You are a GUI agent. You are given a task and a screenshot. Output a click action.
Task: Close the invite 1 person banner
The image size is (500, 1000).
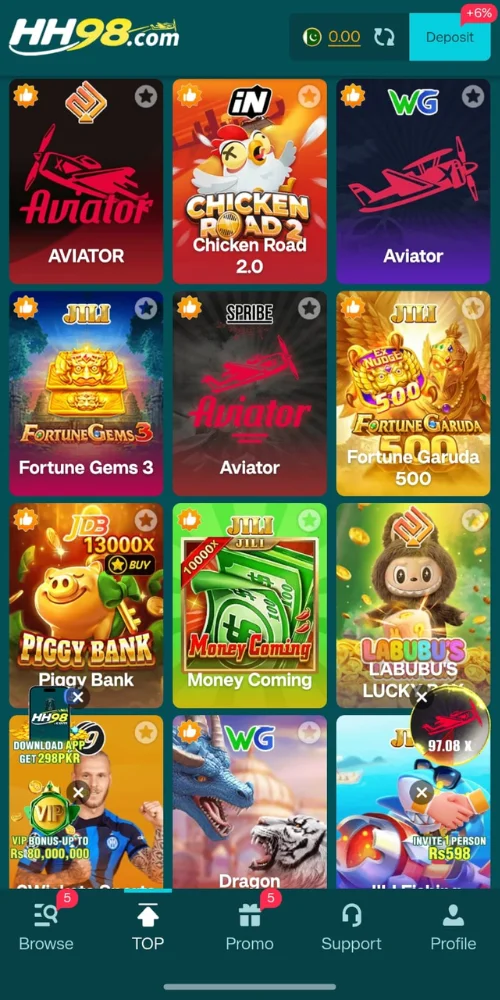tap(421, 793)
